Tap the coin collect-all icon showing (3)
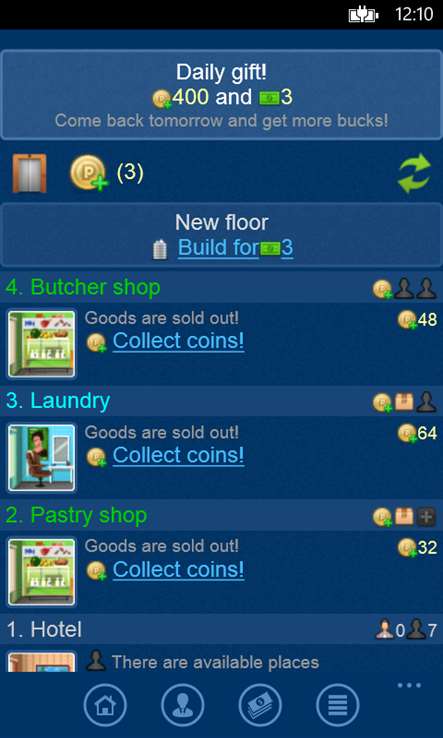Viewport: 443px width, 738px height. [x=89, y=173]
